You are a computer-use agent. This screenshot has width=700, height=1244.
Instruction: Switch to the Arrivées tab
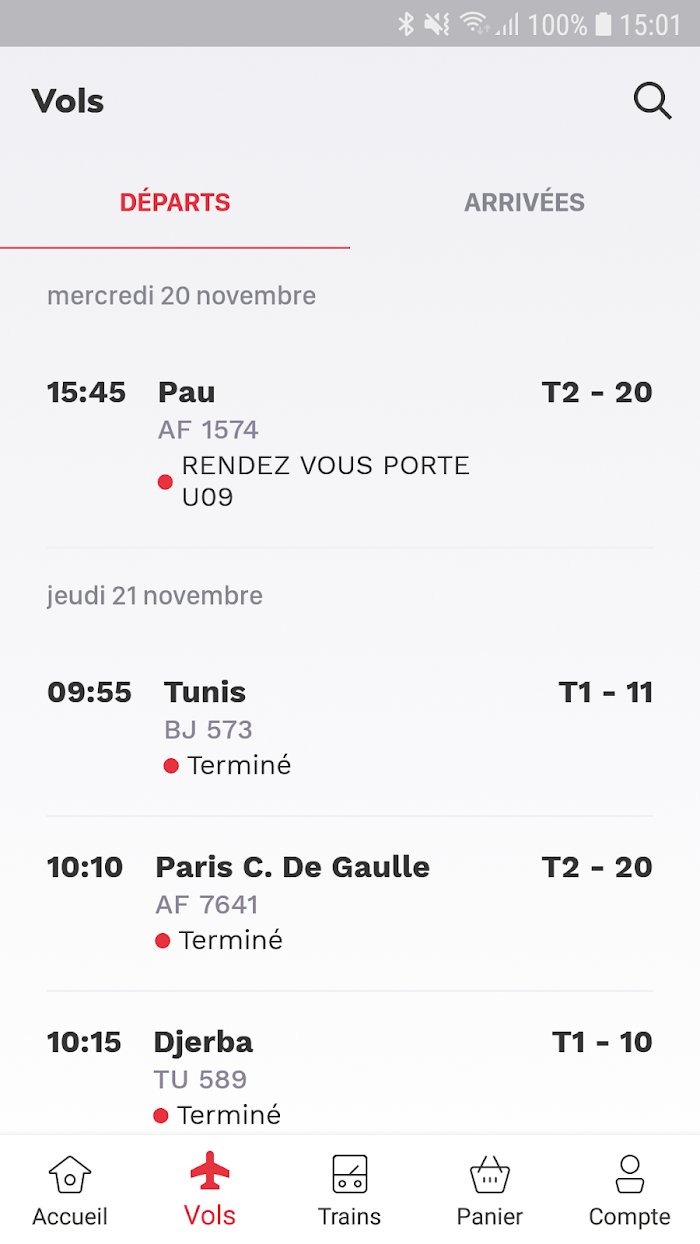524,202
